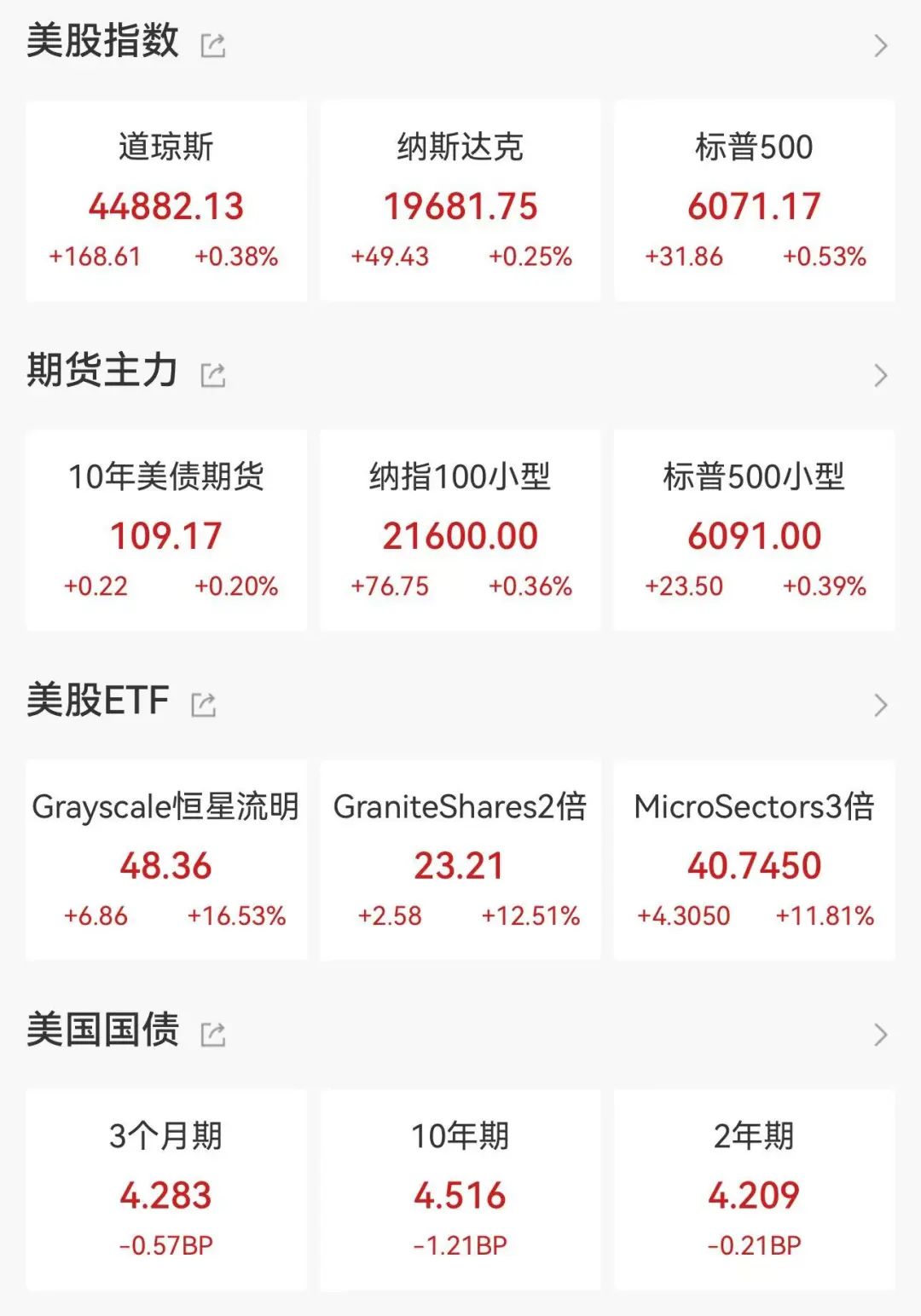
Task: Share the 期货主力 section
Action: 213,375
